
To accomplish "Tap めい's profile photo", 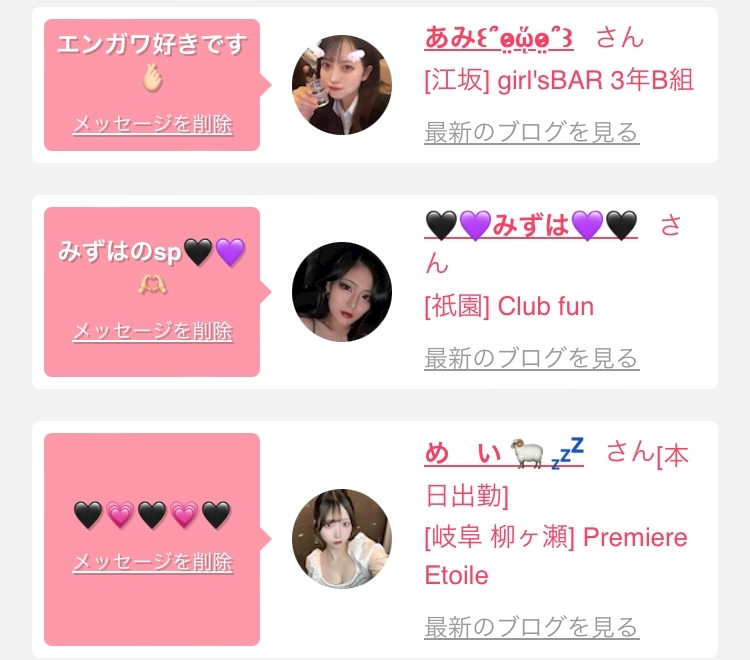I will (x=342, y=539).
